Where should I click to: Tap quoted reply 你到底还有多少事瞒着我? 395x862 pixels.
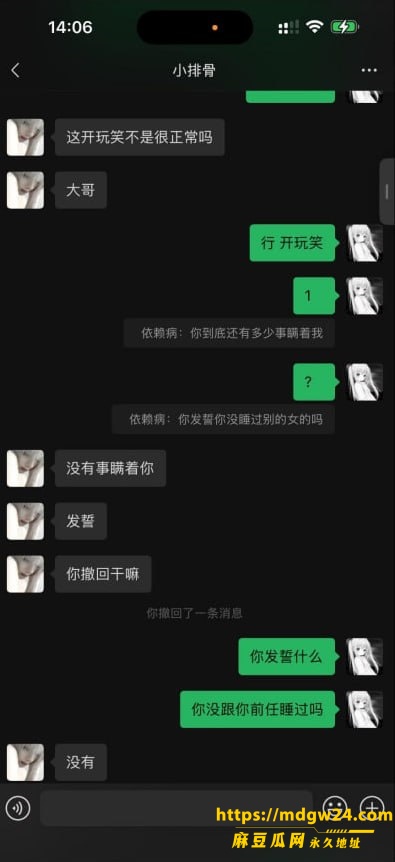[x=229, y=333]
